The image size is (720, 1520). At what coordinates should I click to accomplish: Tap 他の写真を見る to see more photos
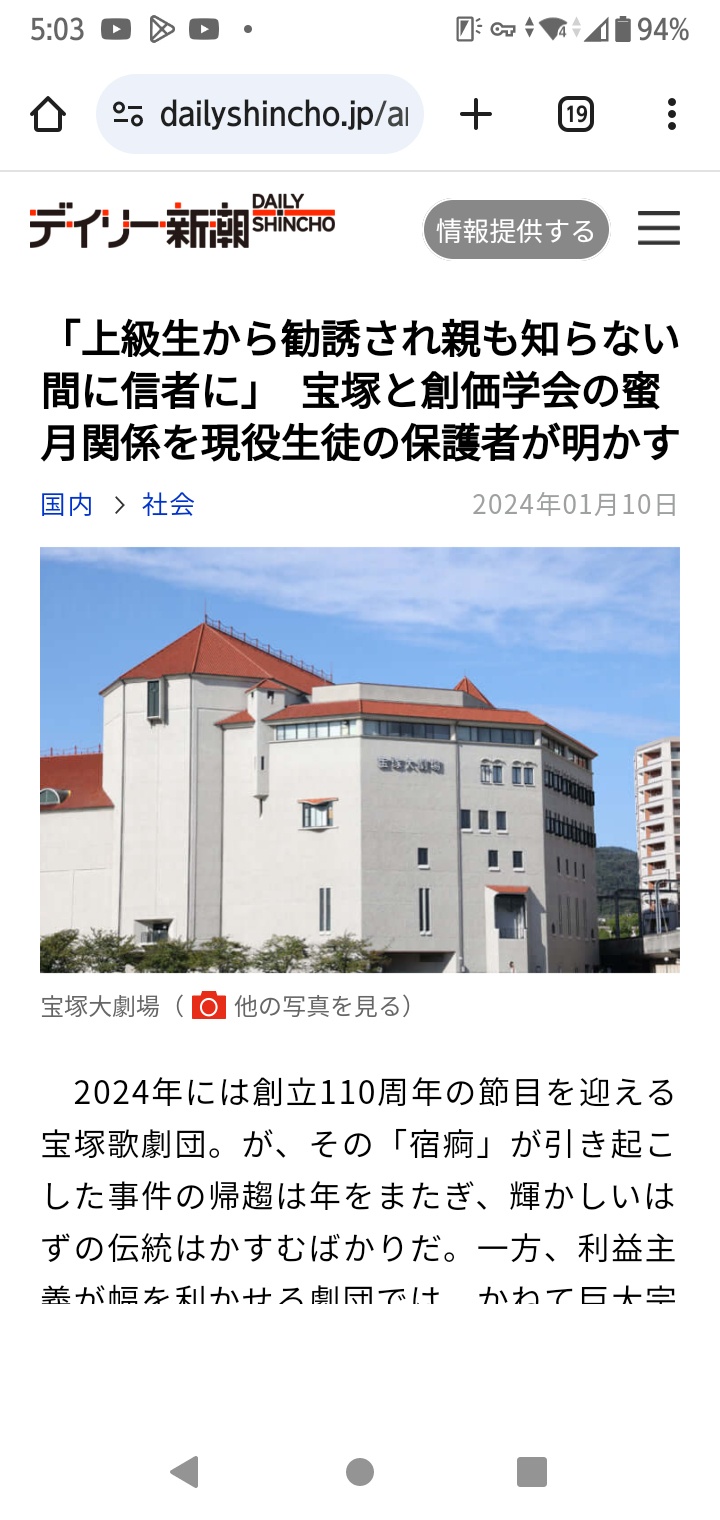coord(310,1006)
